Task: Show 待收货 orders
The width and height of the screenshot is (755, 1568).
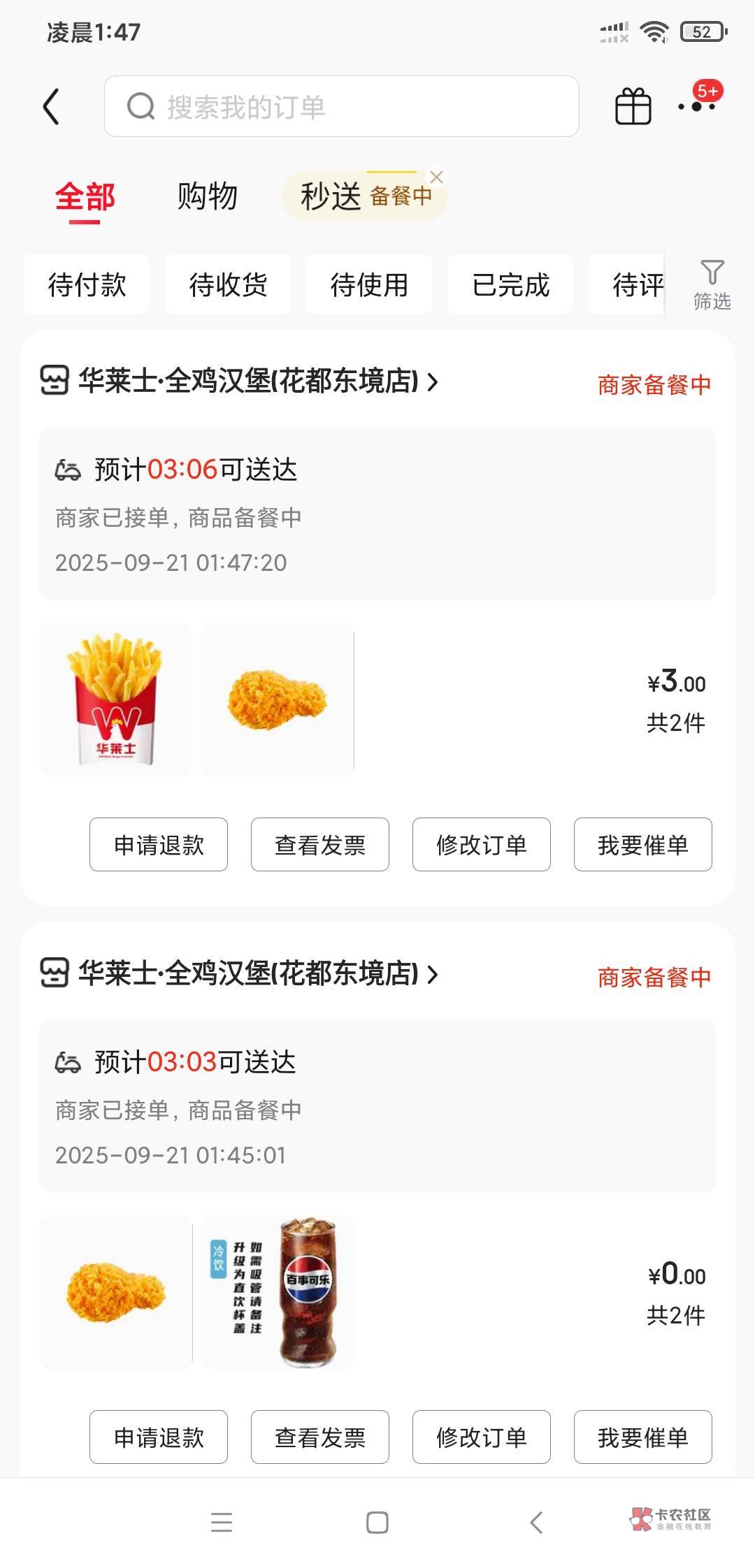Action: pyautogui.click(x=228, y=284)
